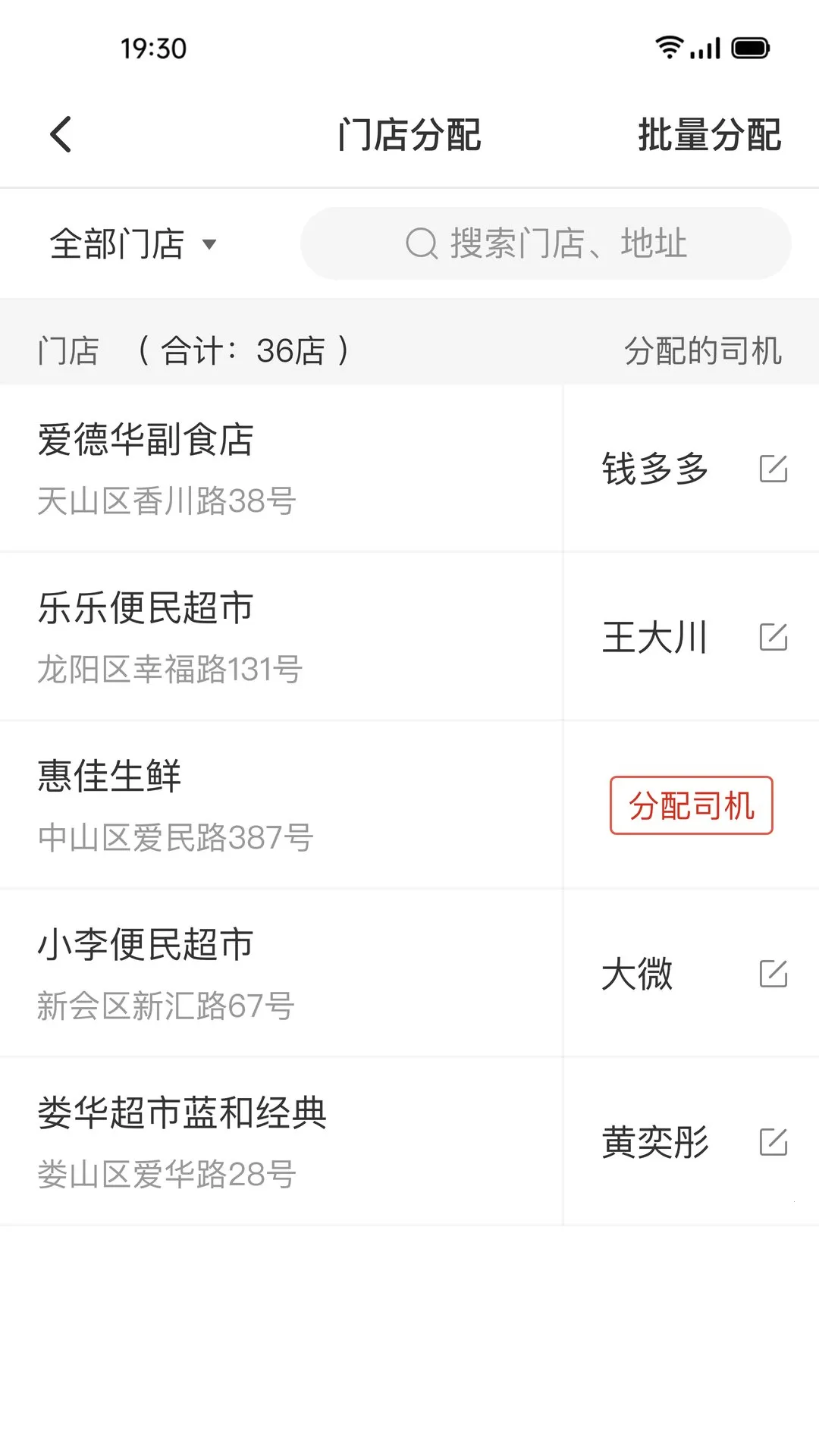The height and width of the screenshot is (1456, 819).
Task: Click the edit pencil beside 大微
Action: click(773, 975)
